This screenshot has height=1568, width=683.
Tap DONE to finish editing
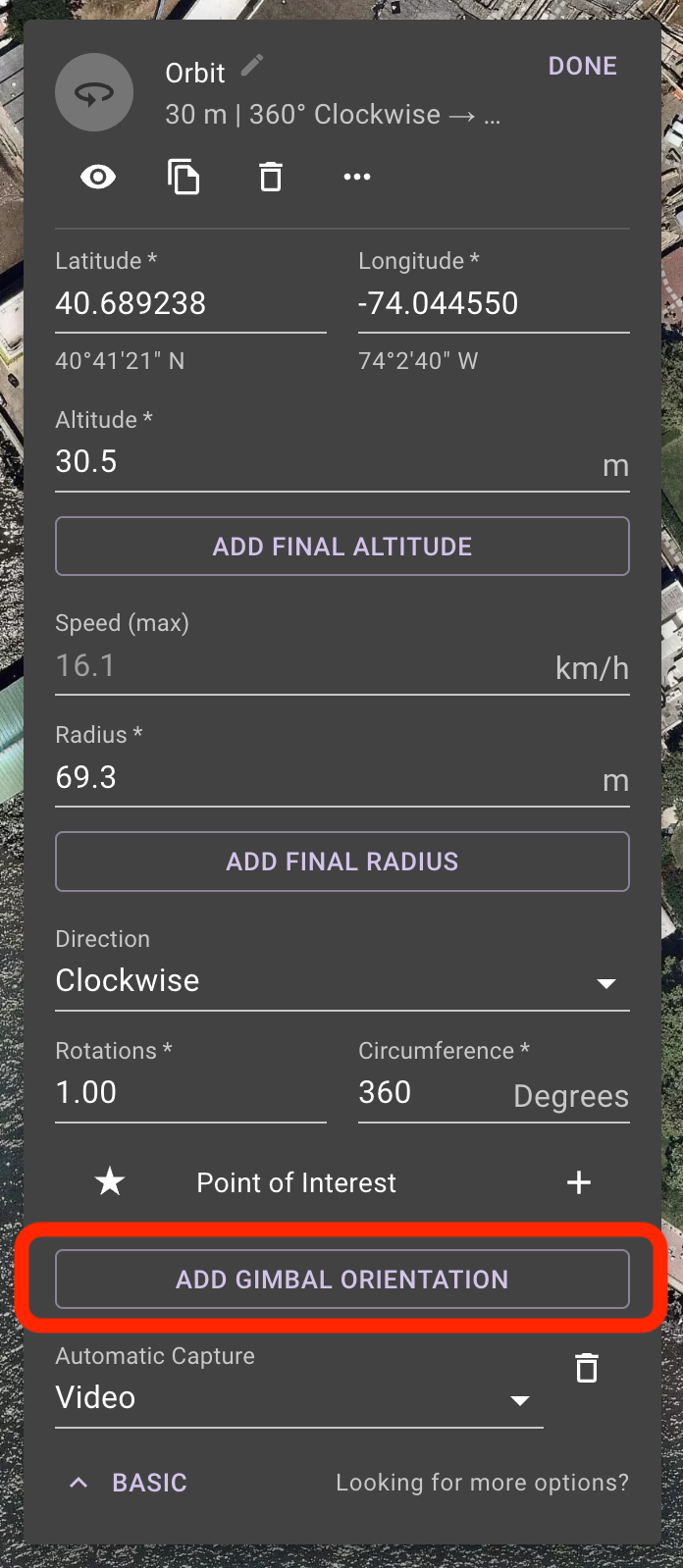[x=582, y=66]
